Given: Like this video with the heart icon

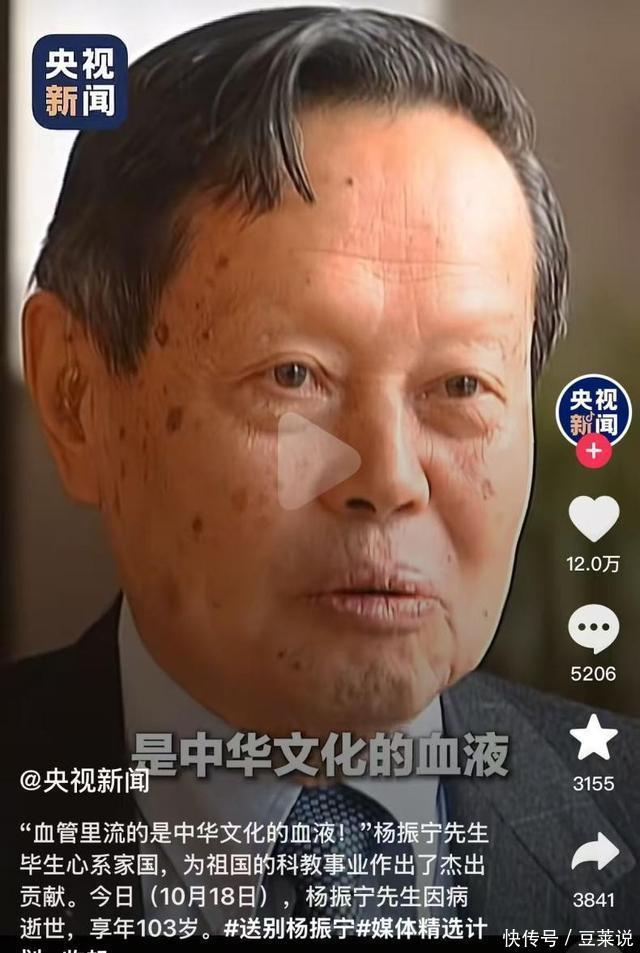Looking at the screenshot, I should [x=593, y=519].
